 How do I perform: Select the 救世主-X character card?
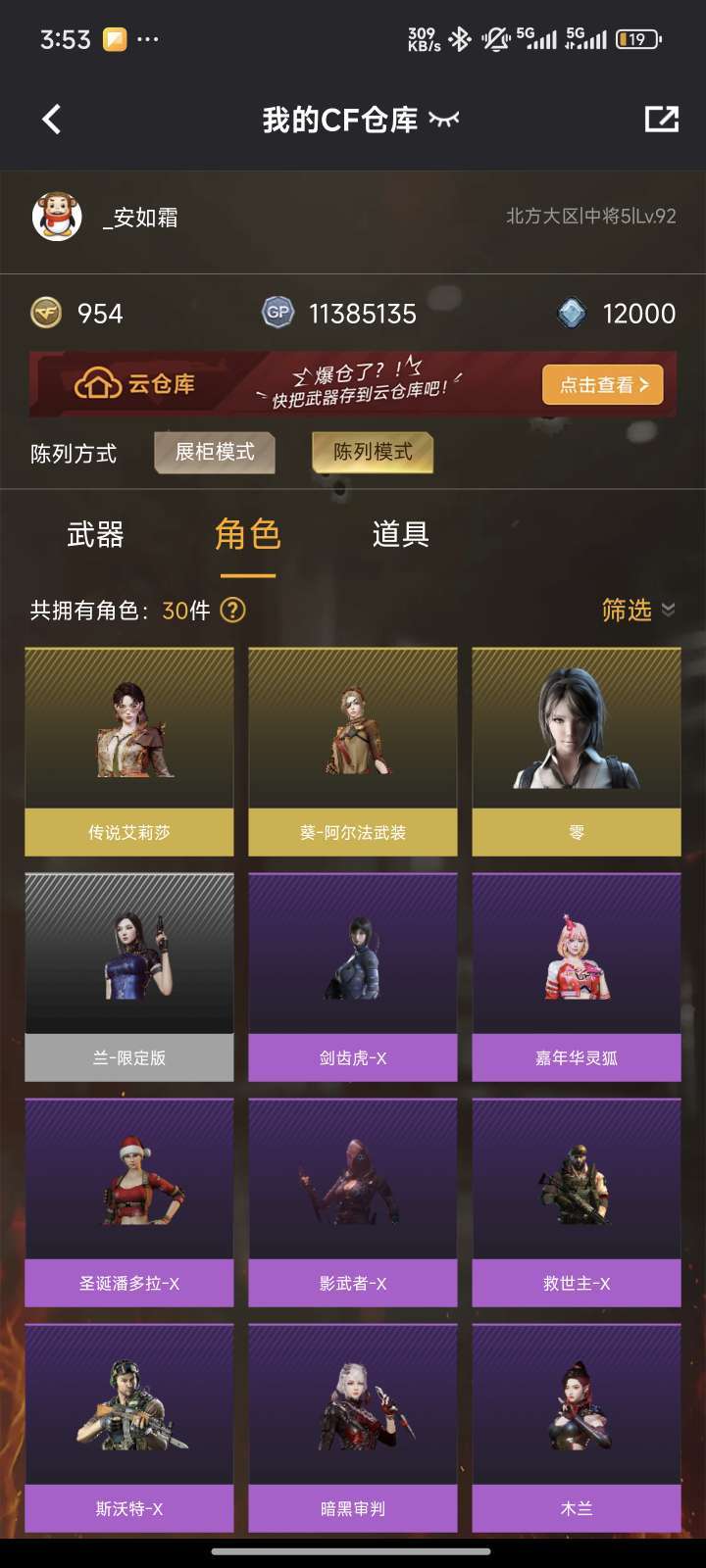click(x=577, y=1202)
